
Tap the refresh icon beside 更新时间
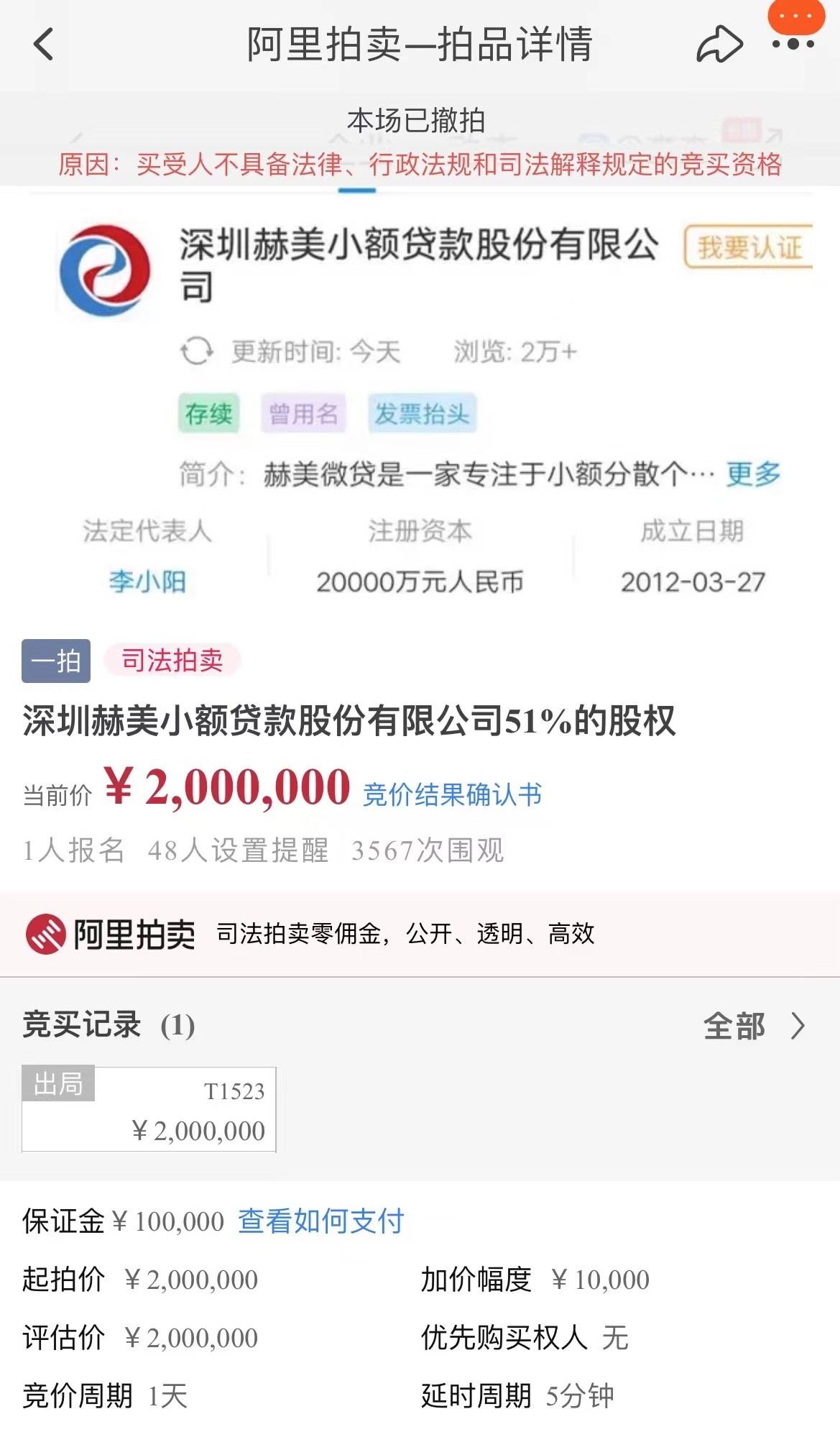[x=198, y=351]
